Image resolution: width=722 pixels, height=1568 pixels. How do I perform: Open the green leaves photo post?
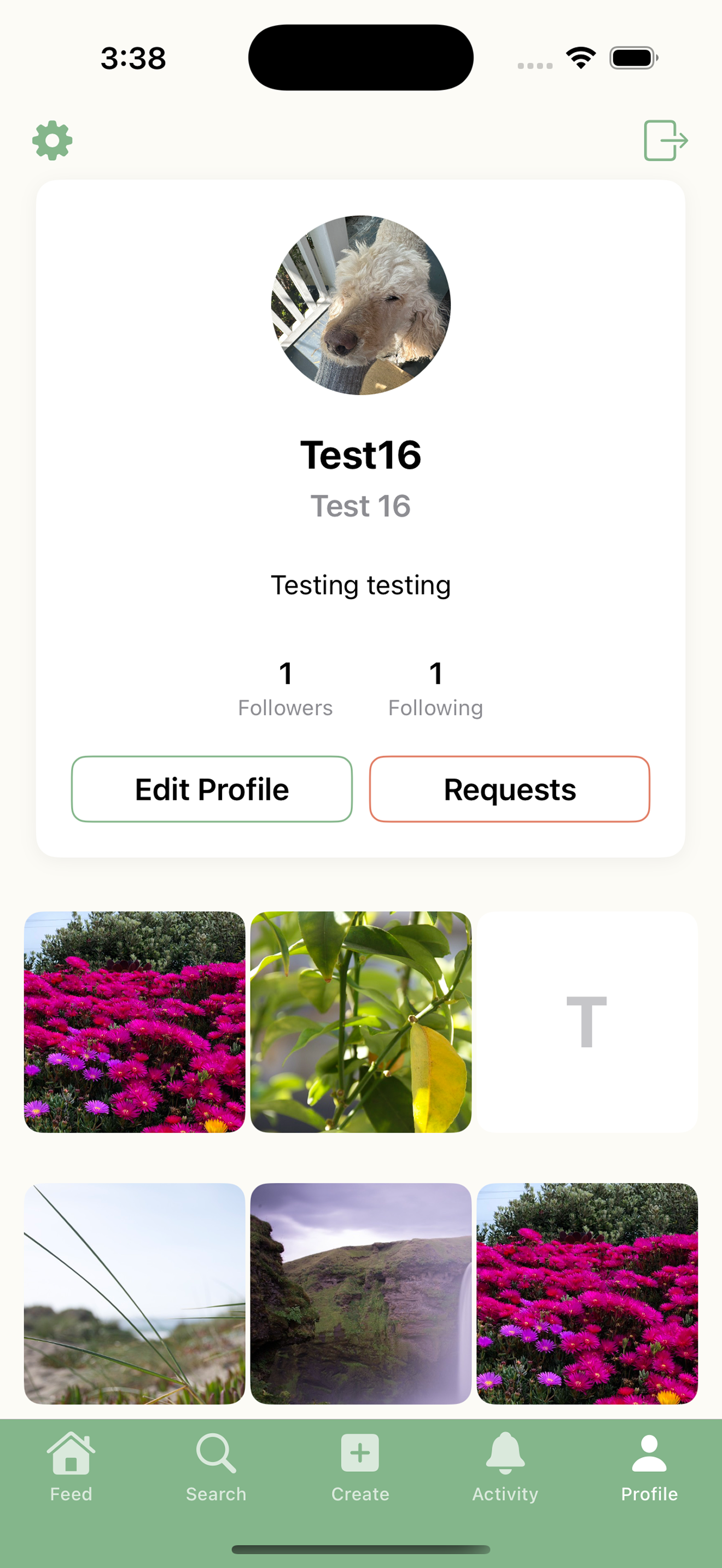(x=360, y=1021)
